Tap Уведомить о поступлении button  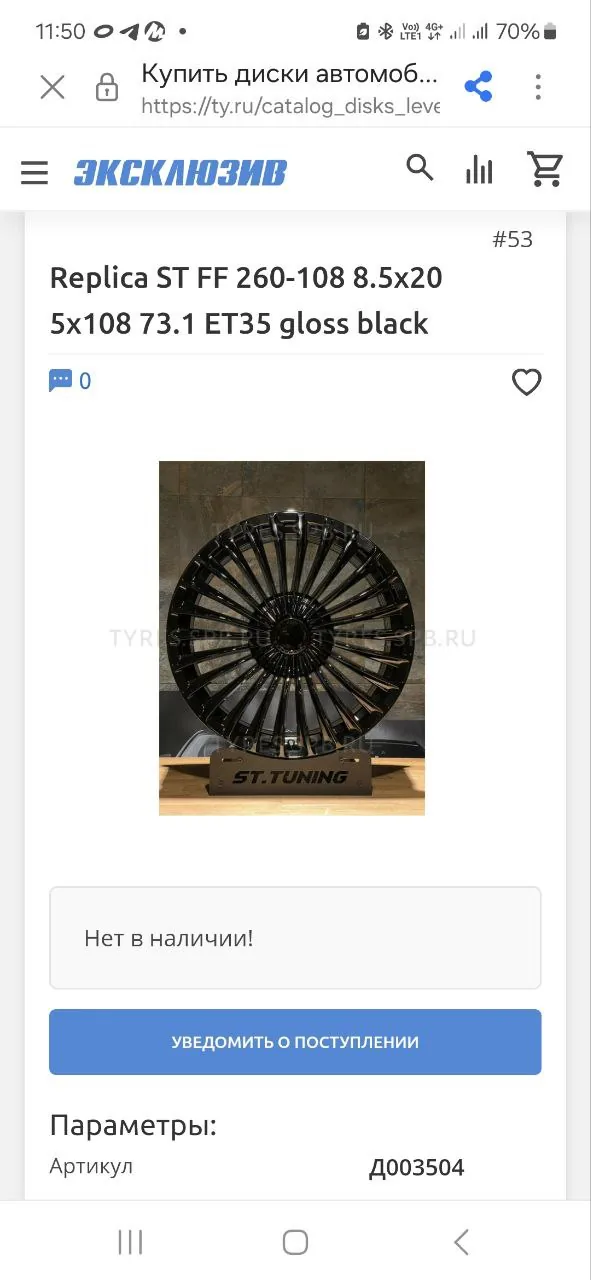click(295, 1042)
